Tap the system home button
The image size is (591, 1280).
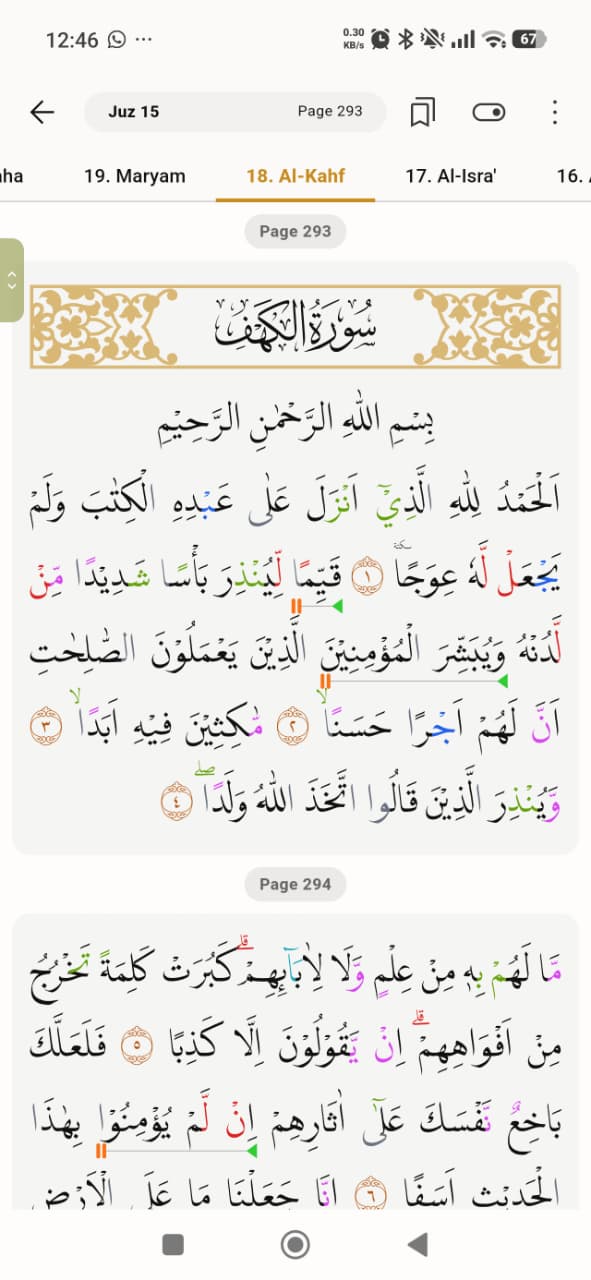pyautogui.click(x=295, y=1244)
